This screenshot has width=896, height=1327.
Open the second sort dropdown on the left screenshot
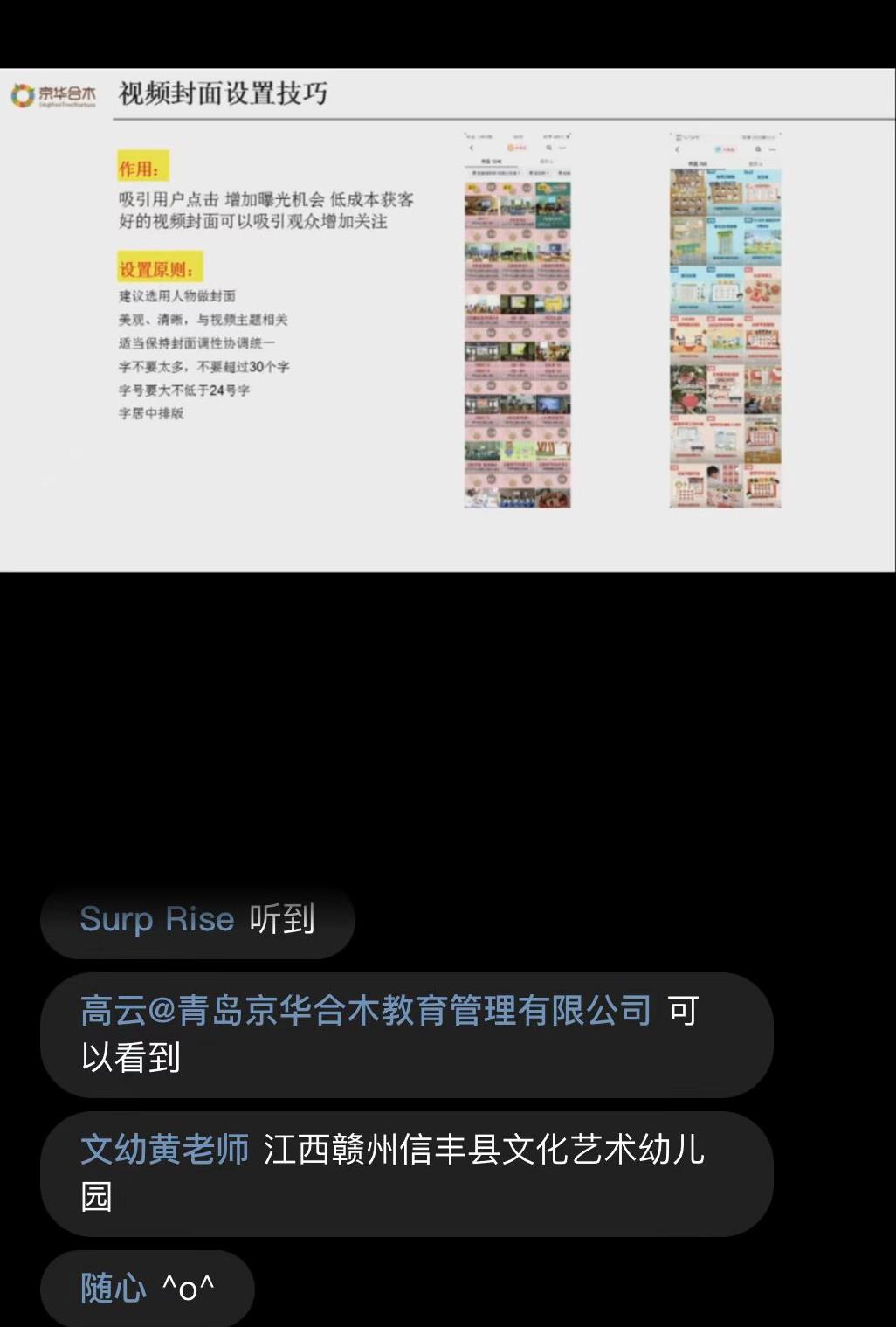pyautogui.click(x=538, y=173)
